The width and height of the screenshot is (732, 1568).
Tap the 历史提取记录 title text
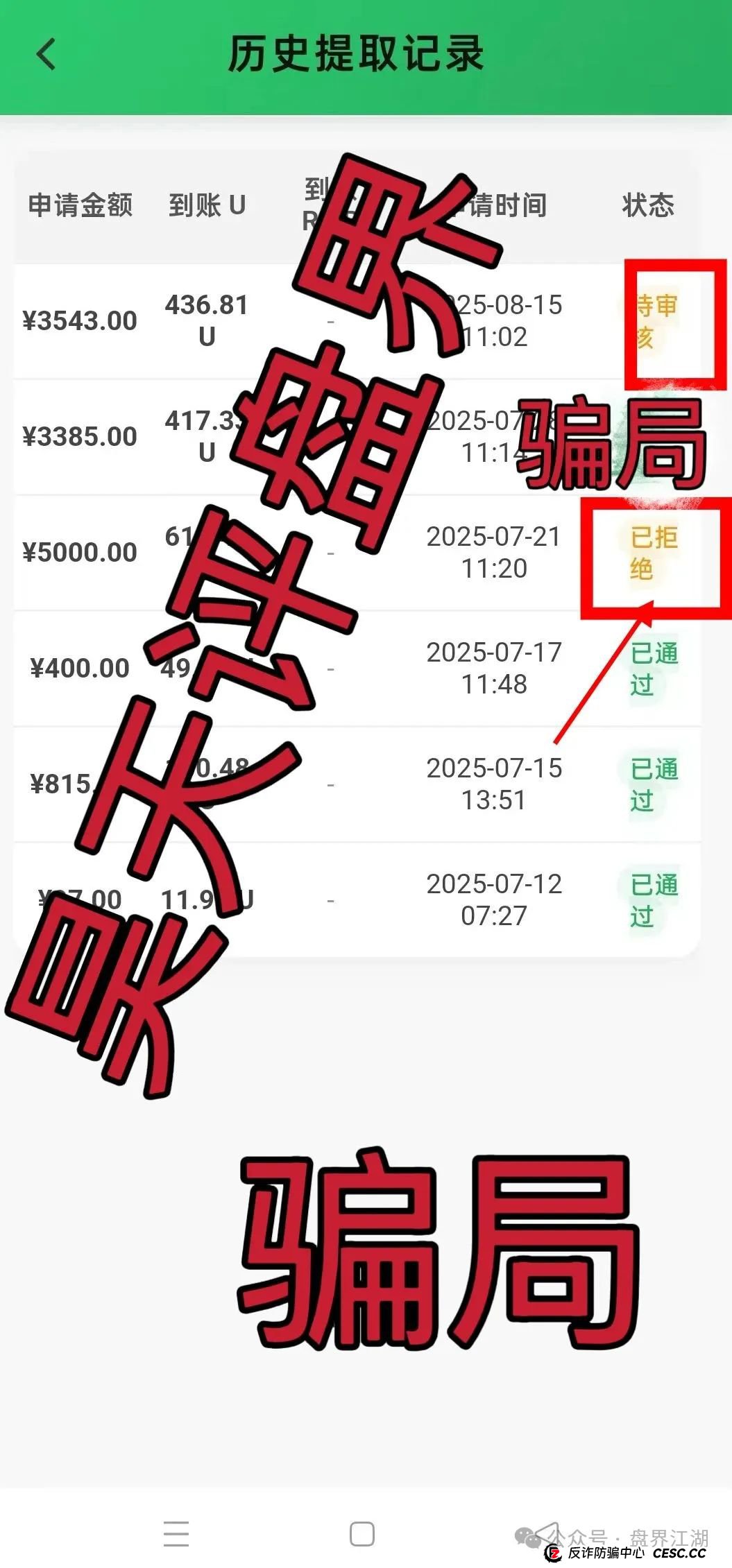point(357,54)
